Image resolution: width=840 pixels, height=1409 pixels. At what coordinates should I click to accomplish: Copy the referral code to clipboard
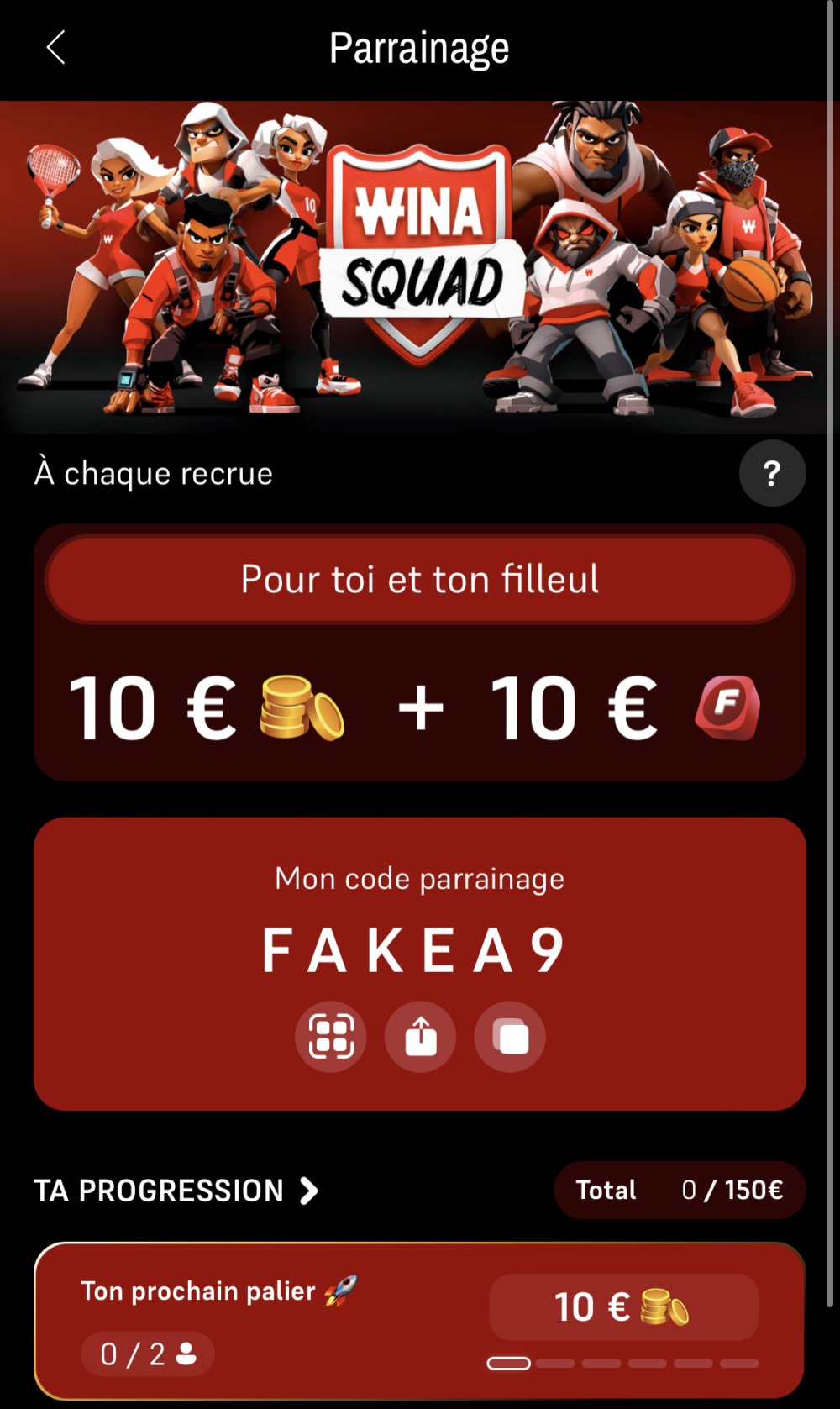click(510, 1037)
